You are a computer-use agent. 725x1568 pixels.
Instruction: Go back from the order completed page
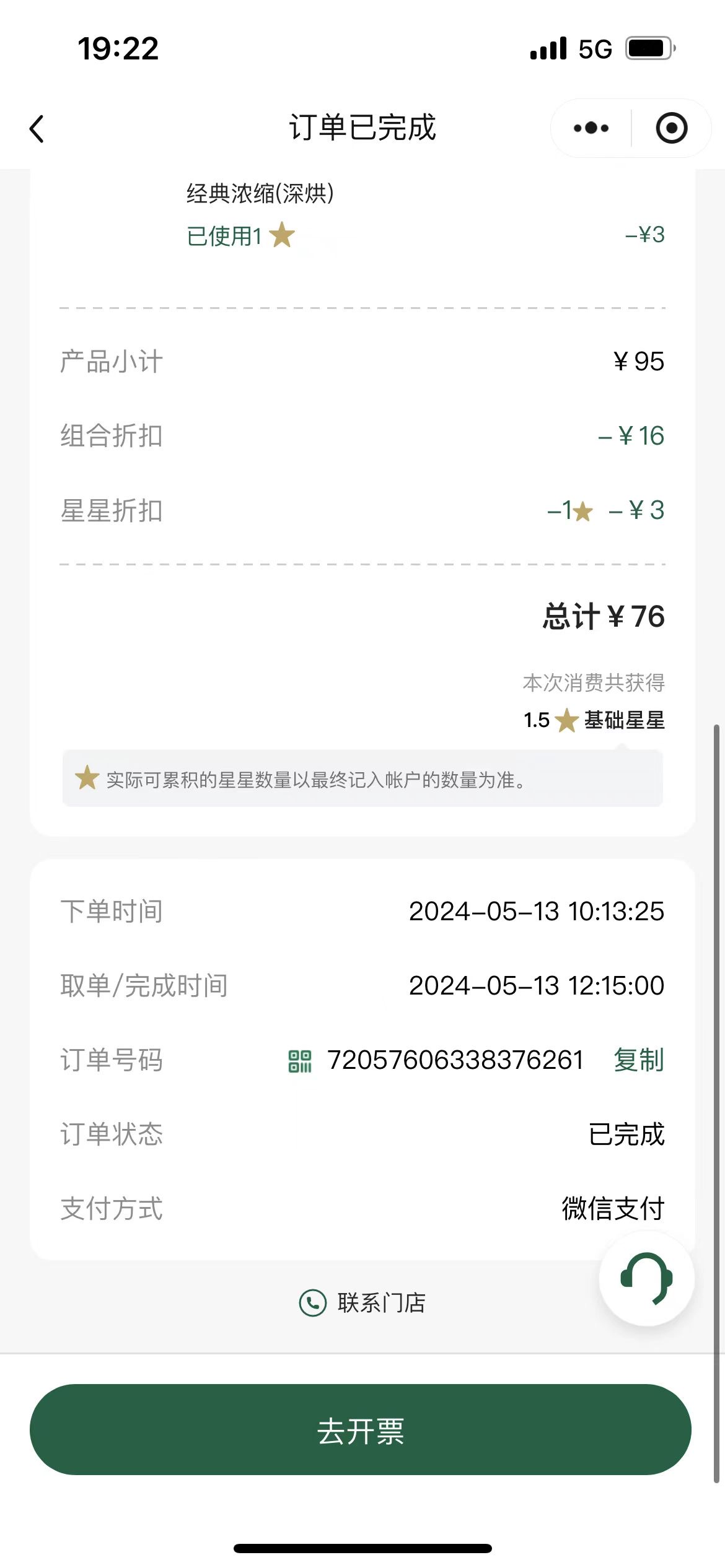click(37, 129)
